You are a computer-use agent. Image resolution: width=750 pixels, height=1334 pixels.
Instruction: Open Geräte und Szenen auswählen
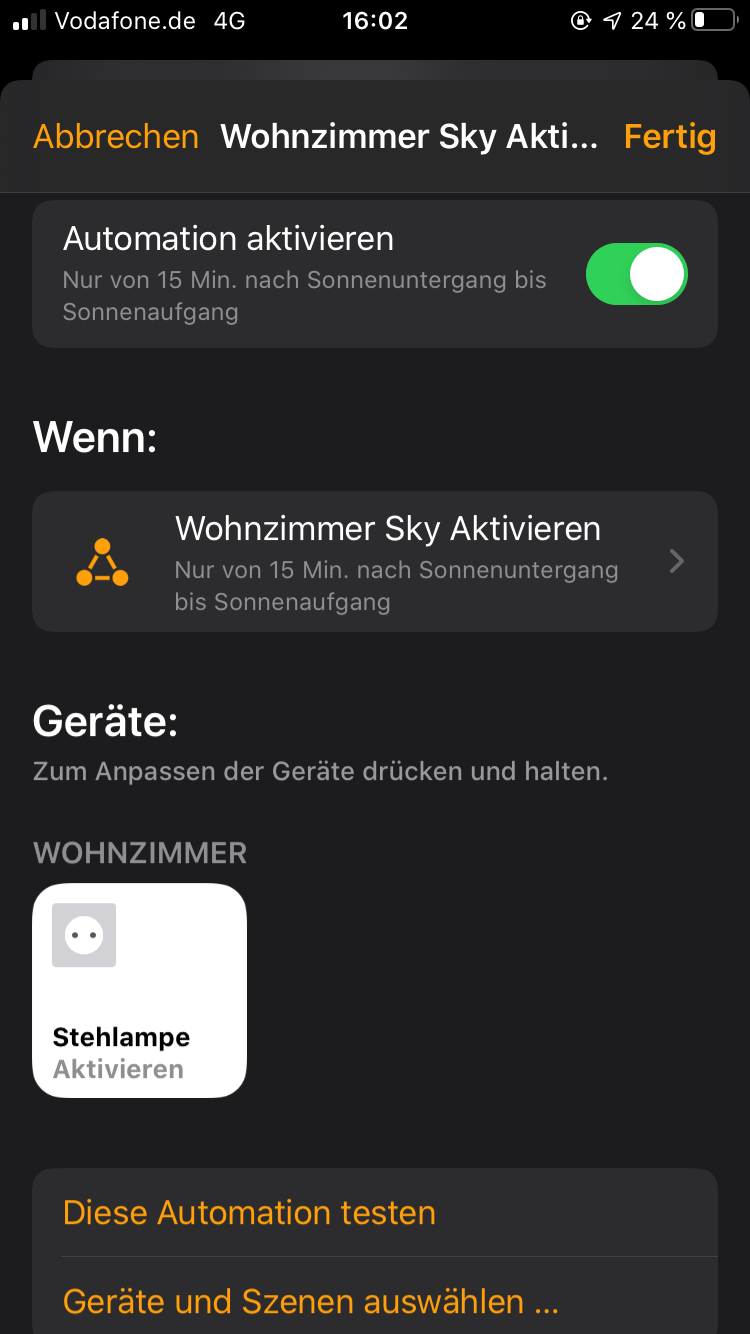click(310, 1301)
